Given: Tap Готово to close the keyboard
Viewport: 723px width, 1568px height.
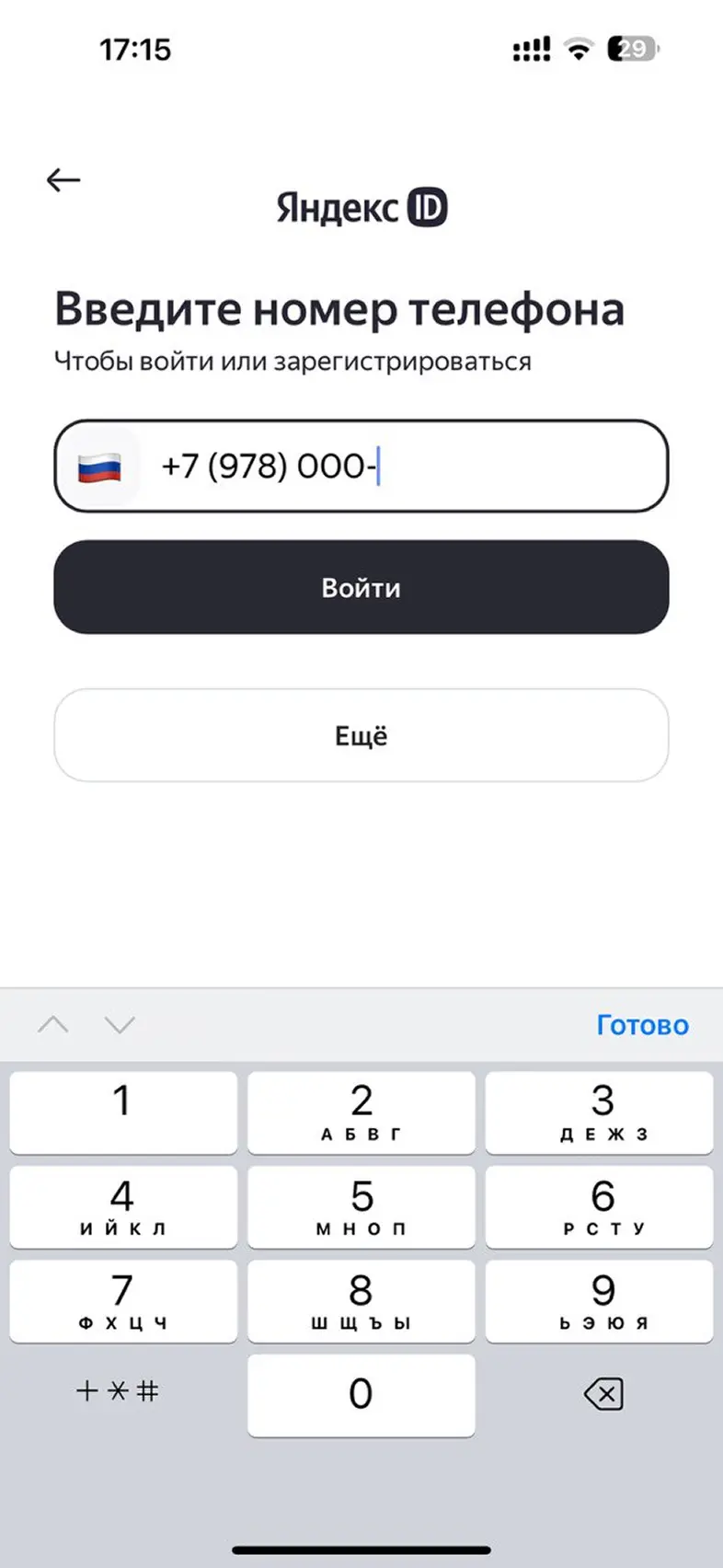Looking at the screenshot, I should tap(642, 1024).
